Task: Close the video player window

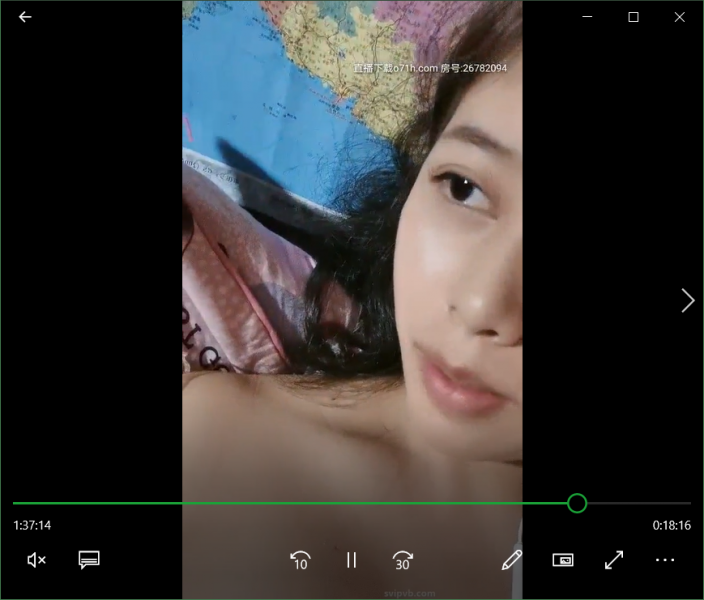Action: click(x=680, y=17)
